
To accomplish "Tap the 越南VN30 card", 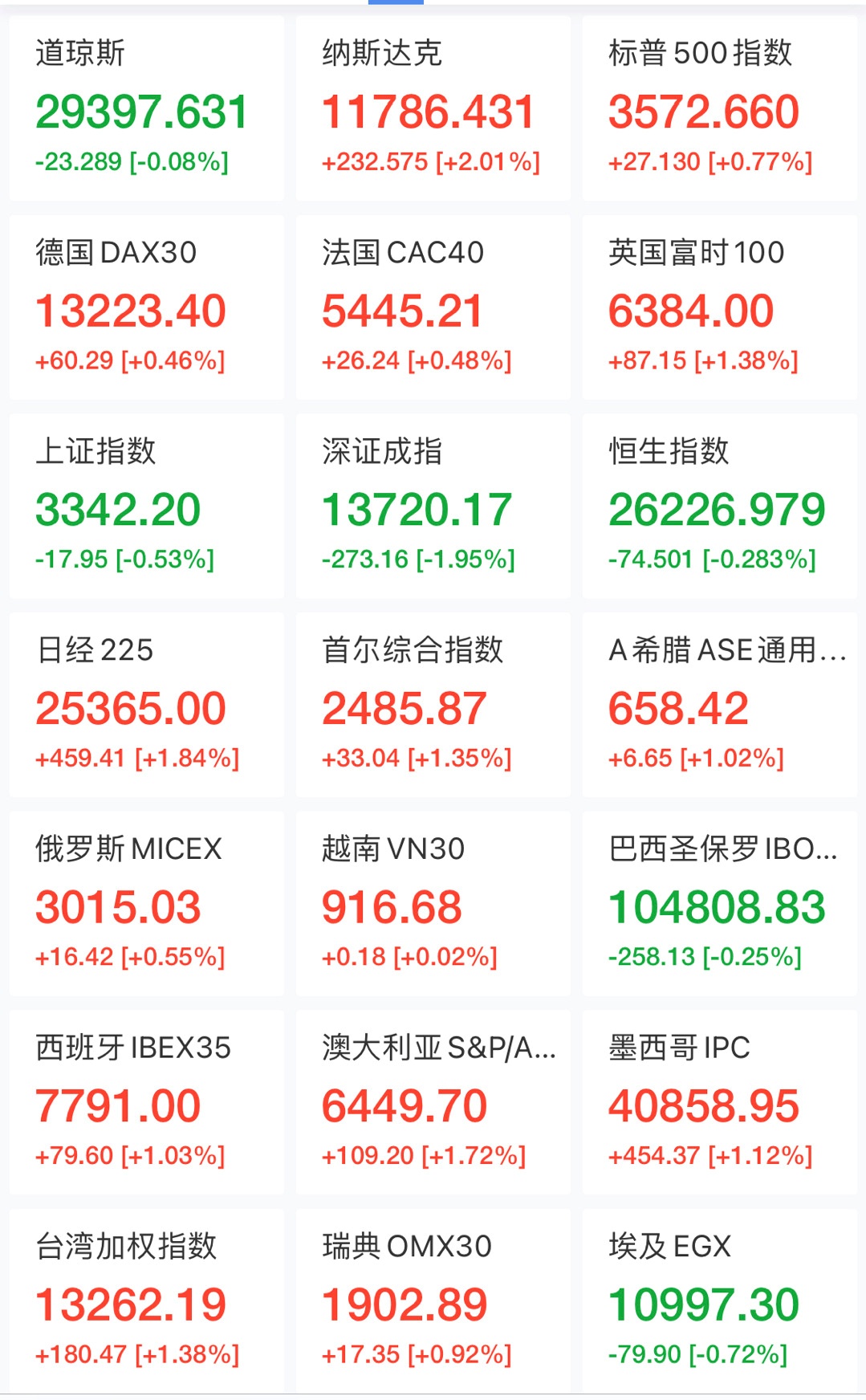I will click(433, 904).
